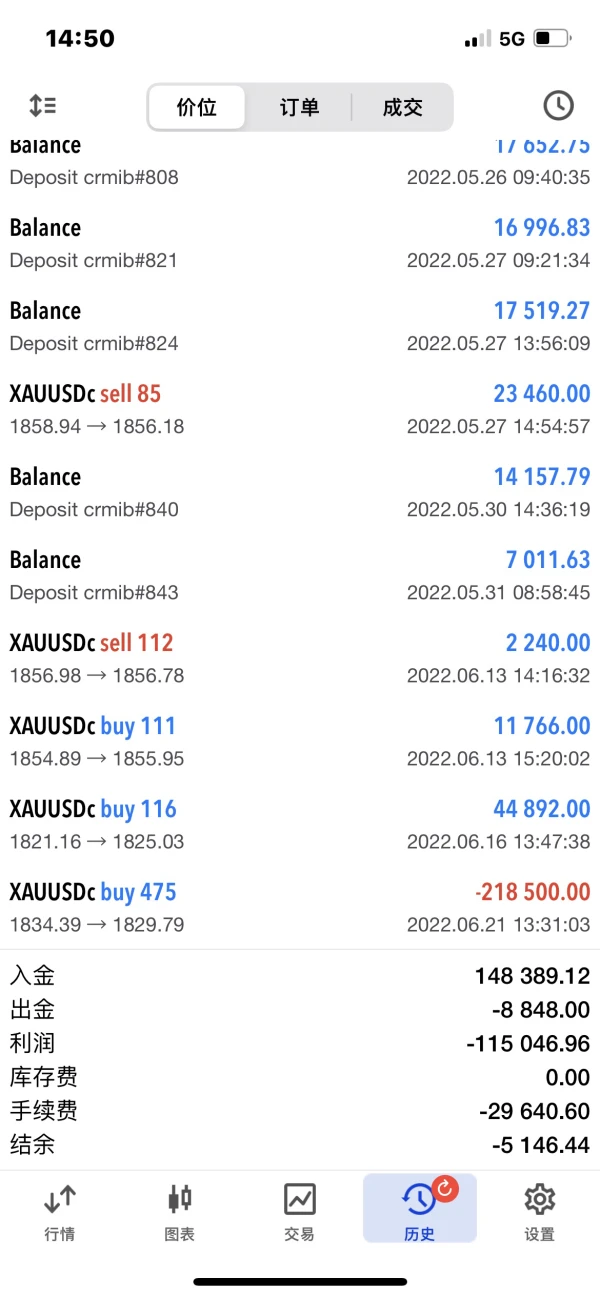The height and width of the screenshot is (1298, 600).
Task: Expand the XAUUSDc buy 475 entry
Action: (300, 907)
